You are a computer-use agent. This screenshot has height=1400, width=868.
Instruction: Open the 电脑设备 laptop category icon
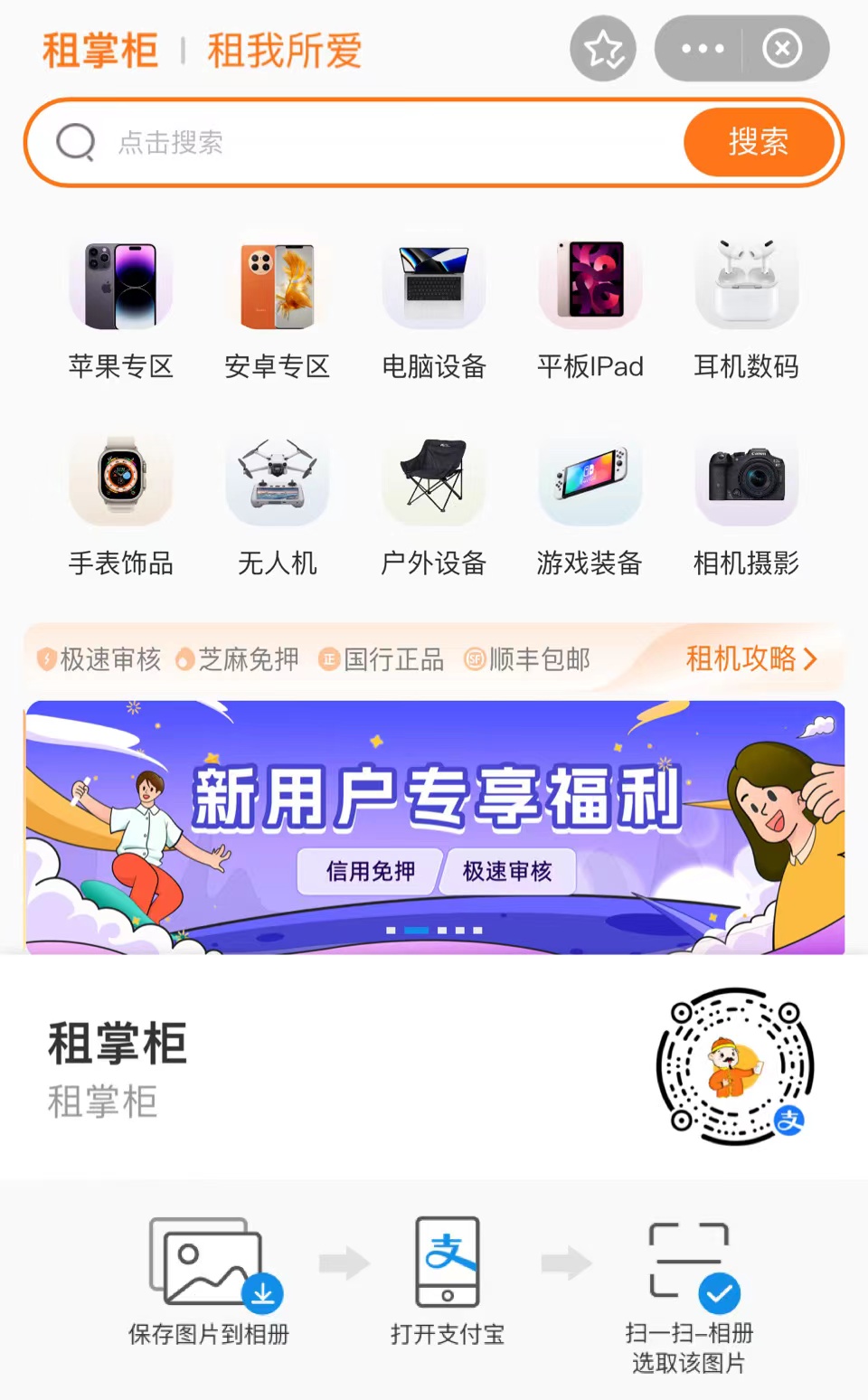pyautogui.click(x=433, y=285)
